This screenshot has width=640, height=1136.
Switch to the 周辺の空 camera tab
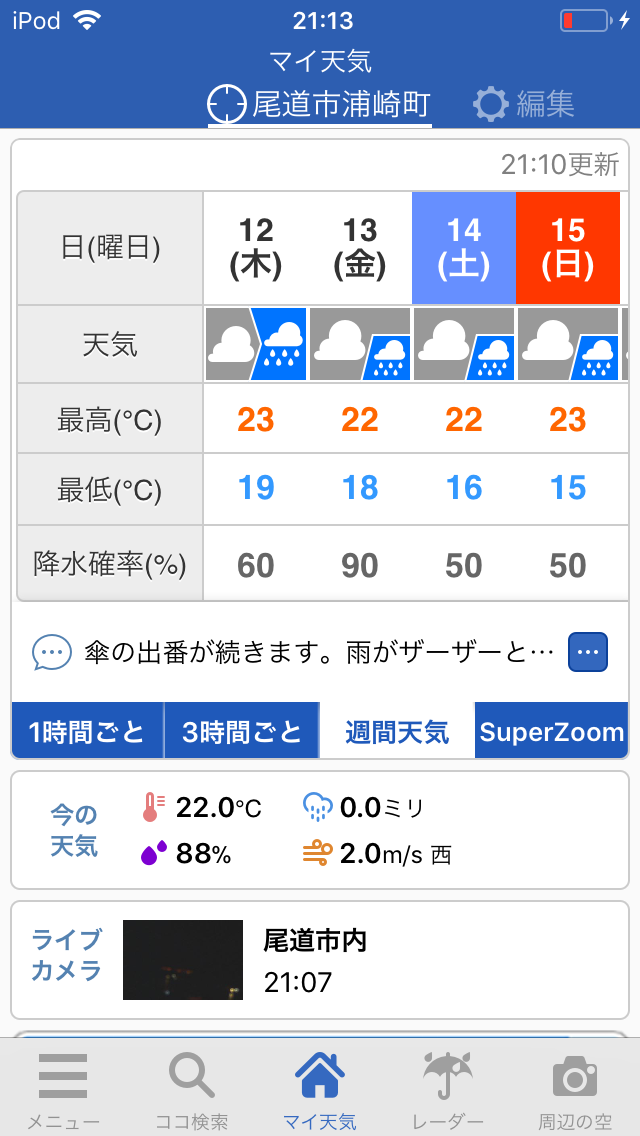point(575,1087)
